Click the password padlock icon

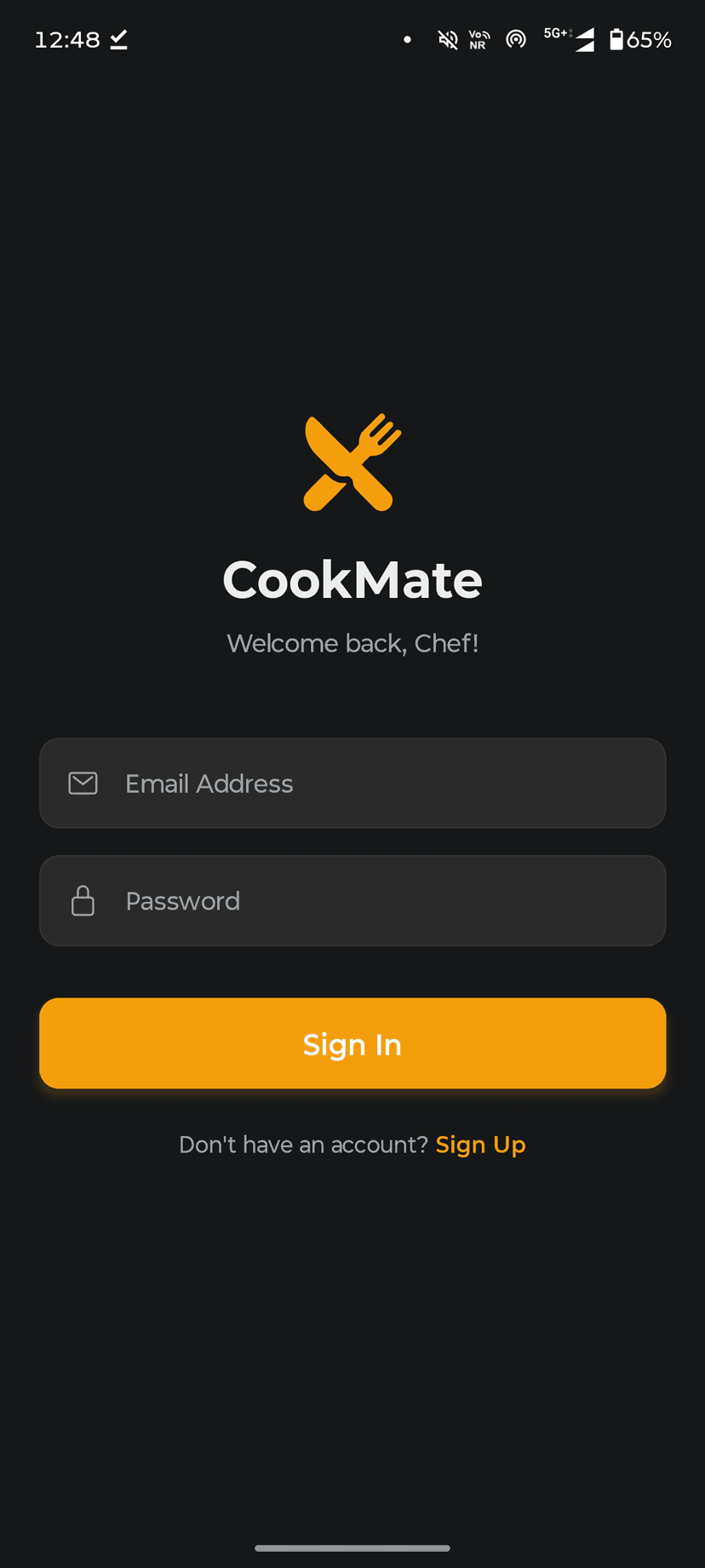click(x=83, y=900)
